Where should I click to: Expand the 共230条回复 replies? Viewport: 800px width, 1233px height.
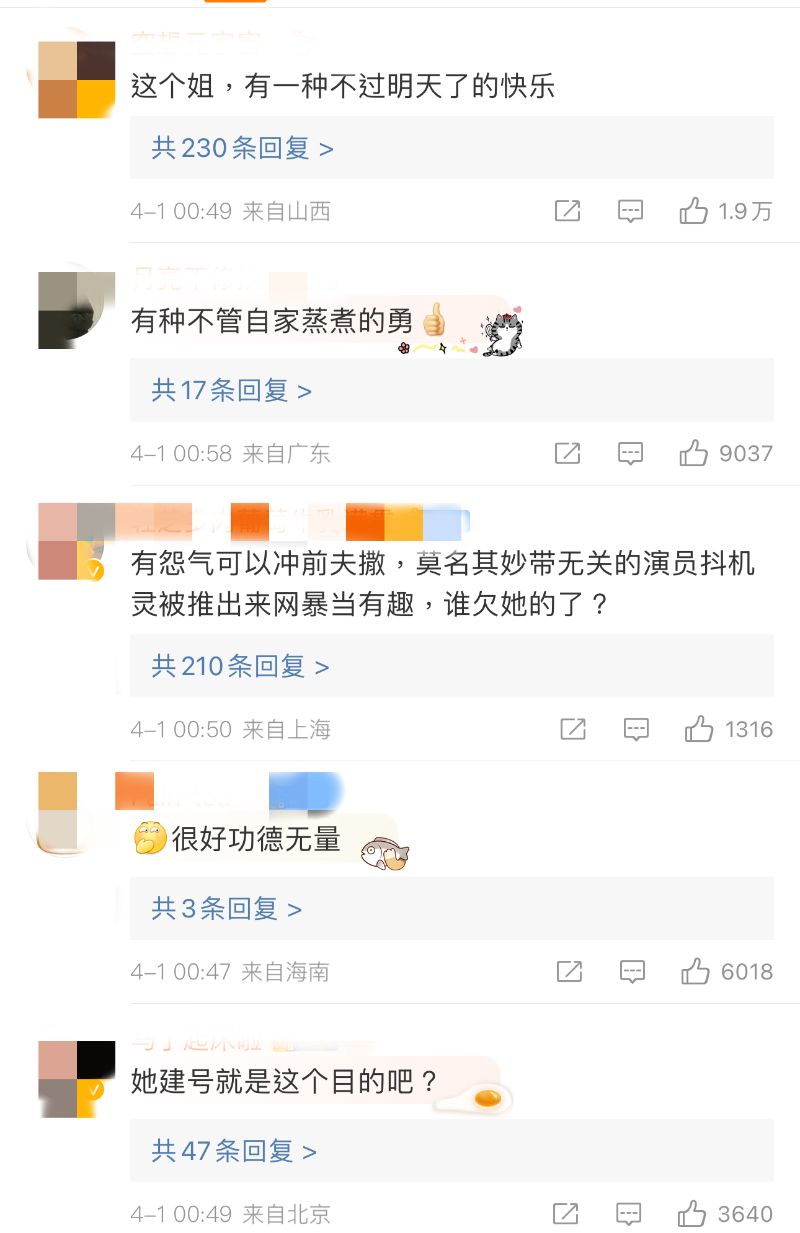click(242, 149)
